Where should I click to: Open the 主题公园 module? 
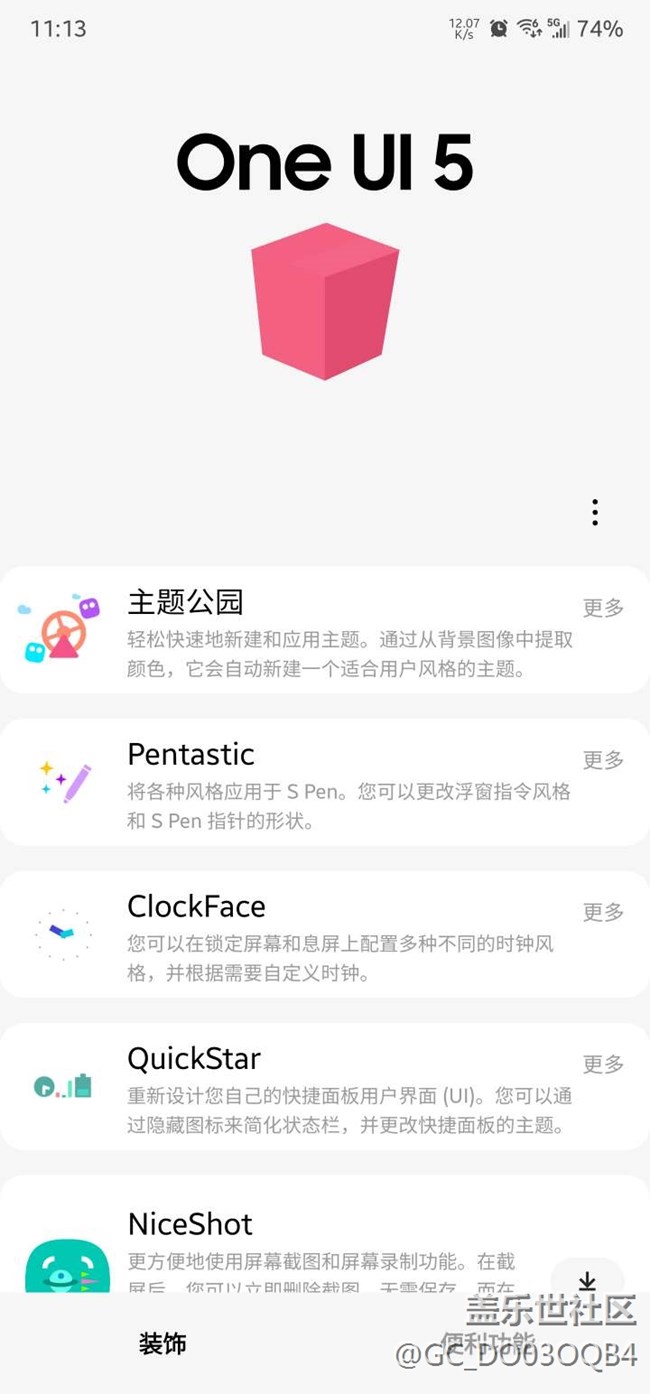tap(300, 630)
